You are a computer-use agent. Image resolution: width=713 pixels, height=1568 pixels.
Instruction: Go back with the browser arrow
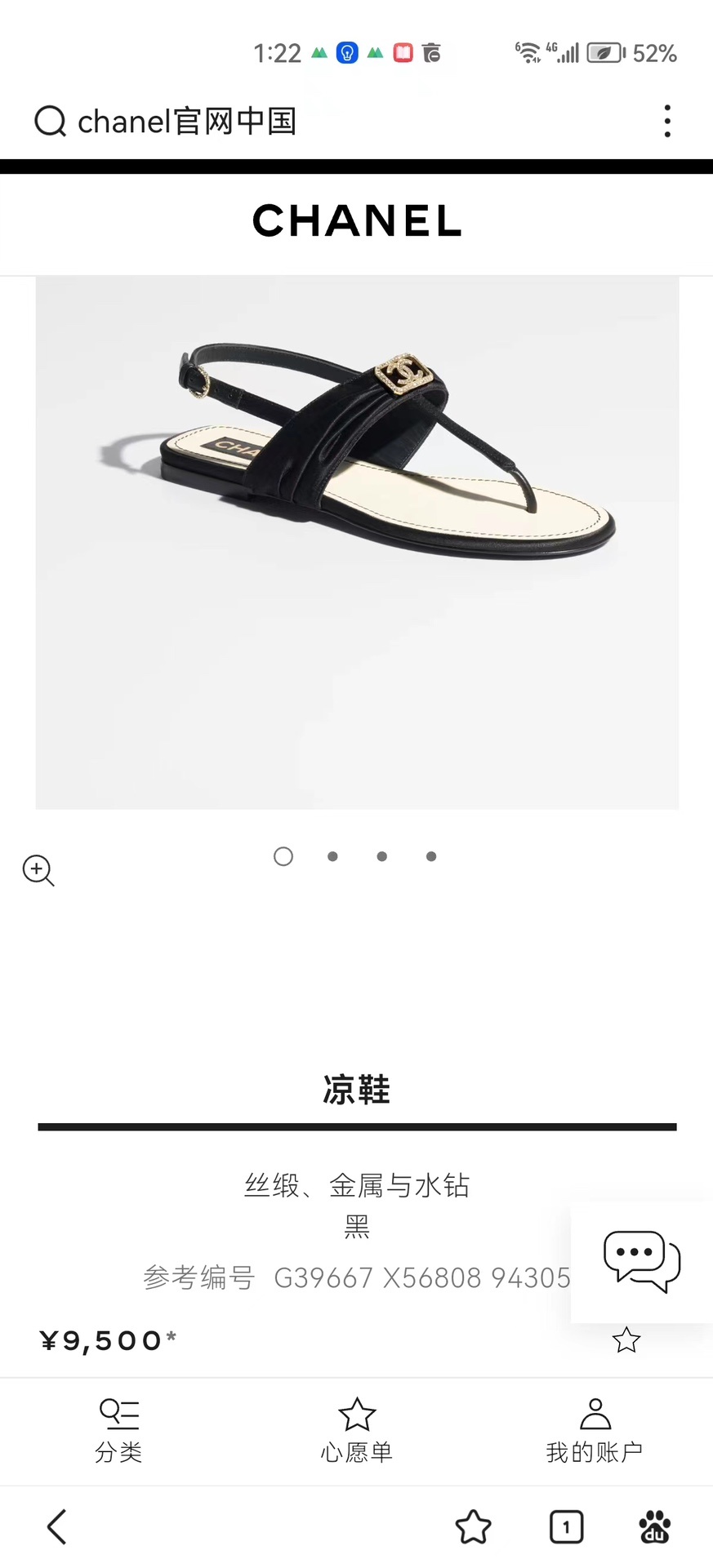(x=57, y=1526)
